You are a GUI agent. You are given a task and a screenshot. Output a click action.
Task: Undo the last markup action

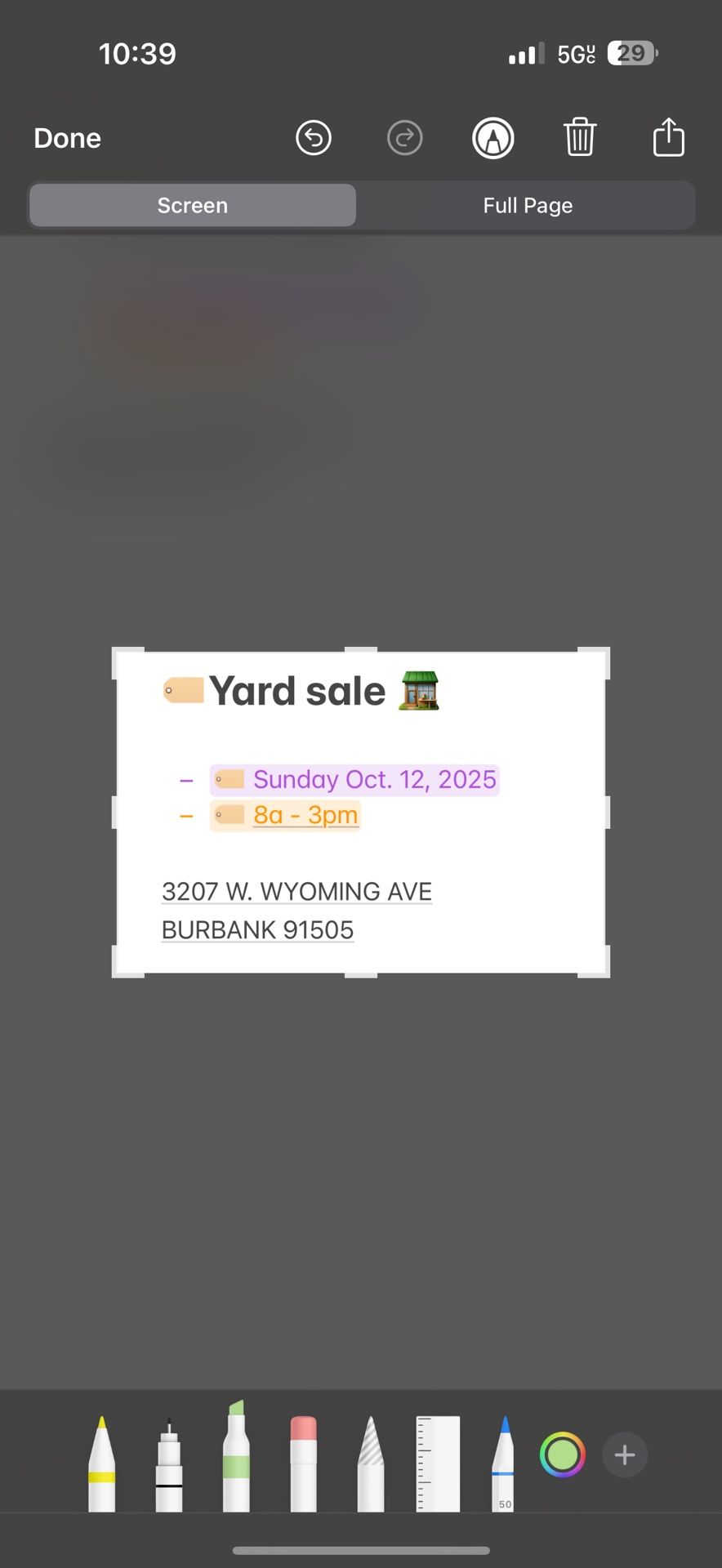314,138
